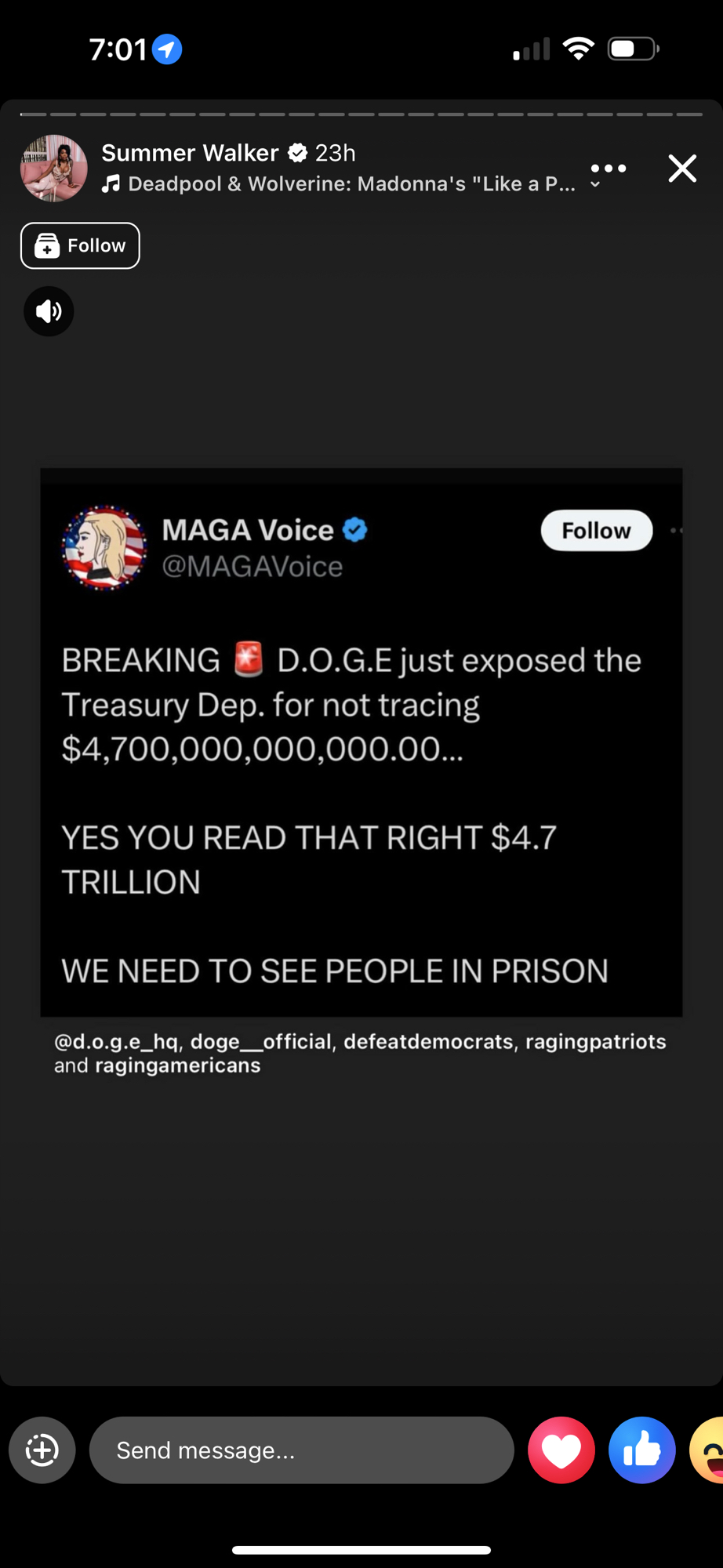Tap the Send message field
The image size is (723, 1568).
[301, 1450]
